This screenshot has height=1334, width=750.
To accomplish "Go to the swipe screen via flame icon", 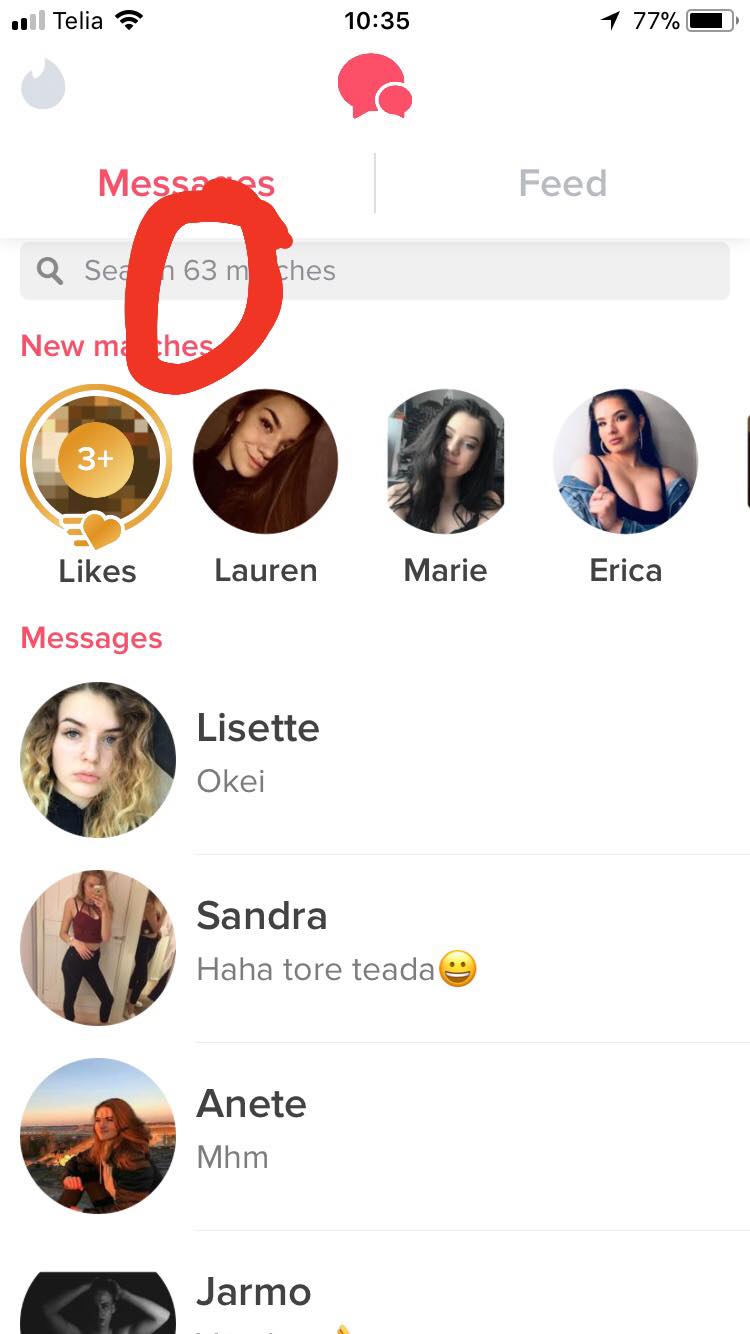I will (x=43, y=85).
